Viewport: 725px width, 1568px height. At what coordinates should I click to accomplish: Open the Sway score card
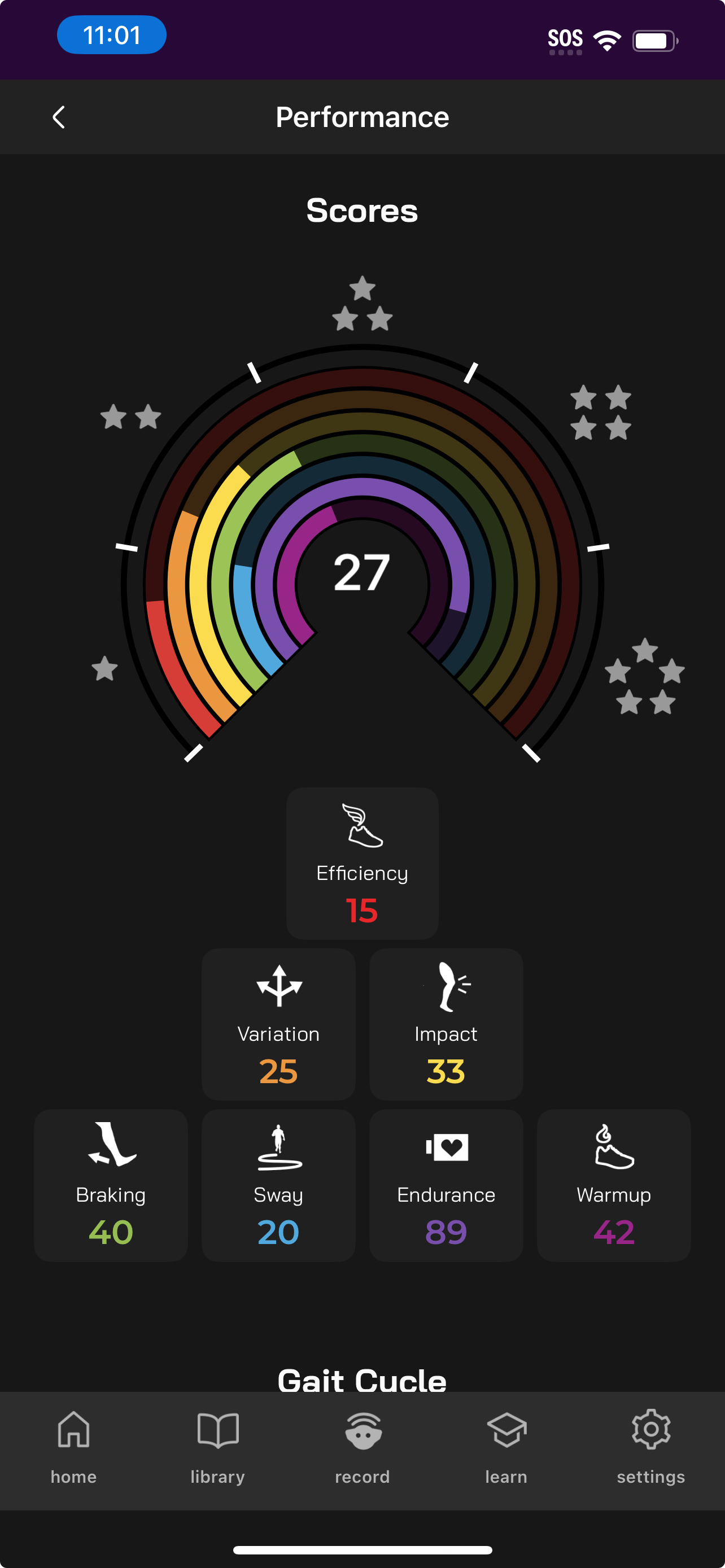click(x=278, y=1185)
